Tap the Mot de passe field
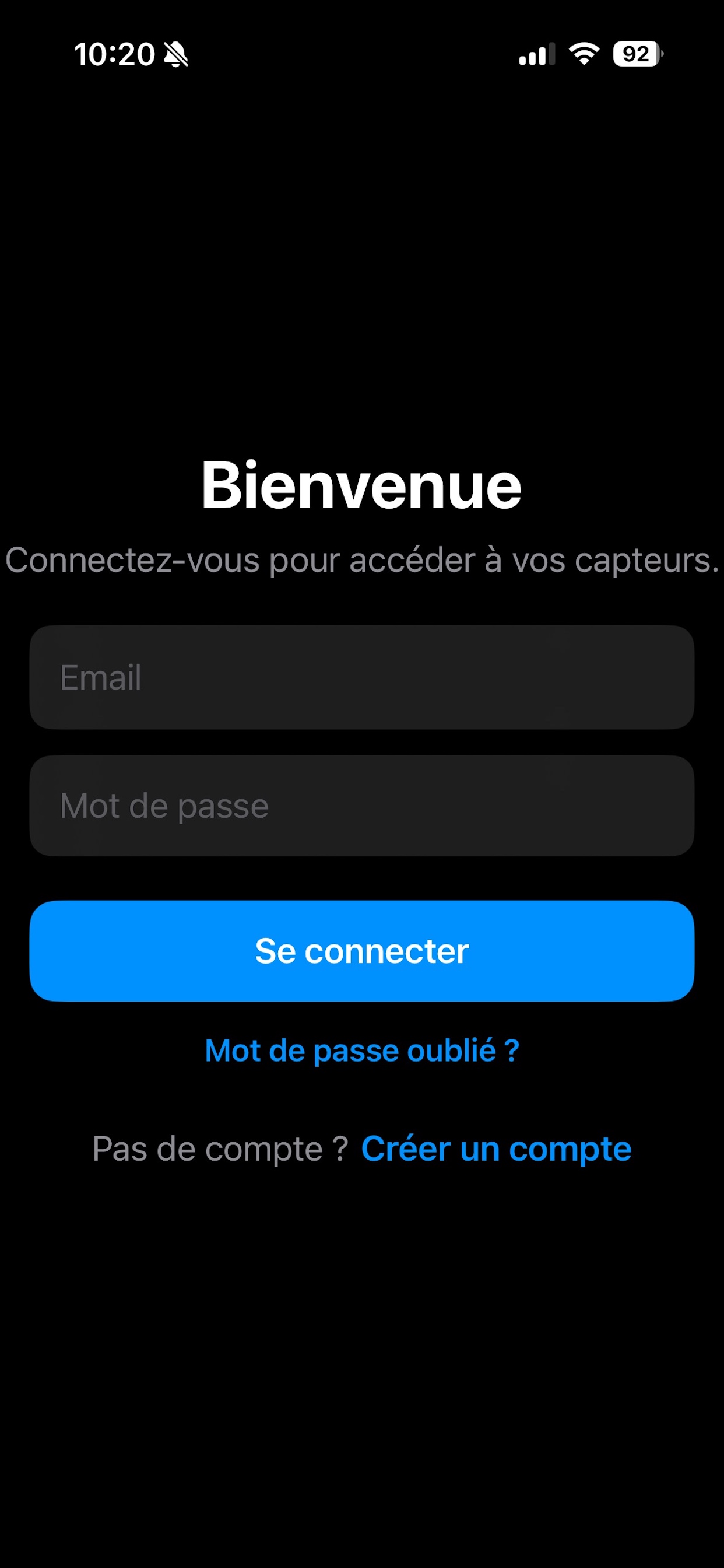Viewport: 724px width, 1568px height. coord(362,806)
